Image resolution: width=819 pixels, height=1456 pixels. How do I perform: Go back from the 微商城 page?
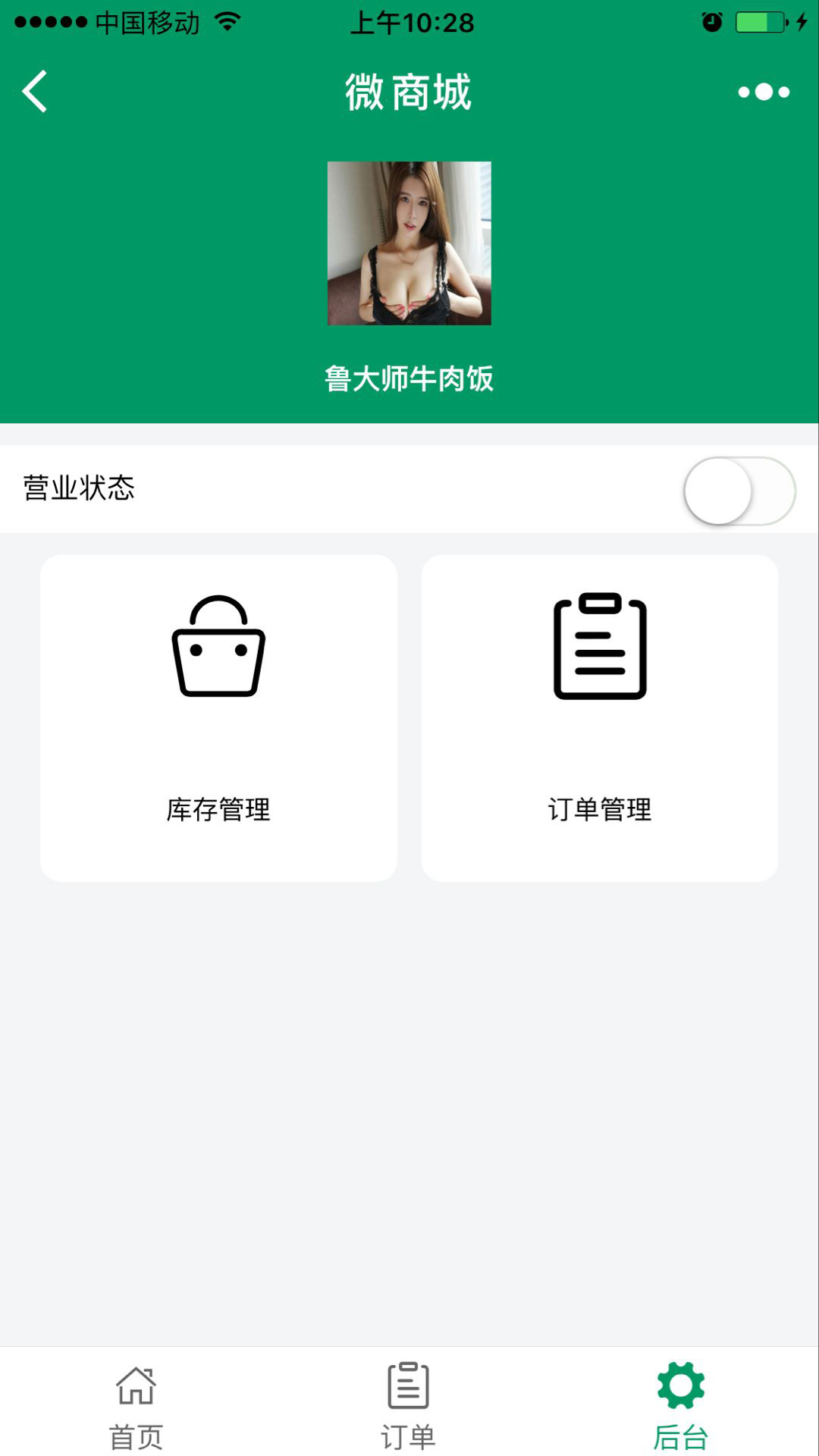[35, 92]
